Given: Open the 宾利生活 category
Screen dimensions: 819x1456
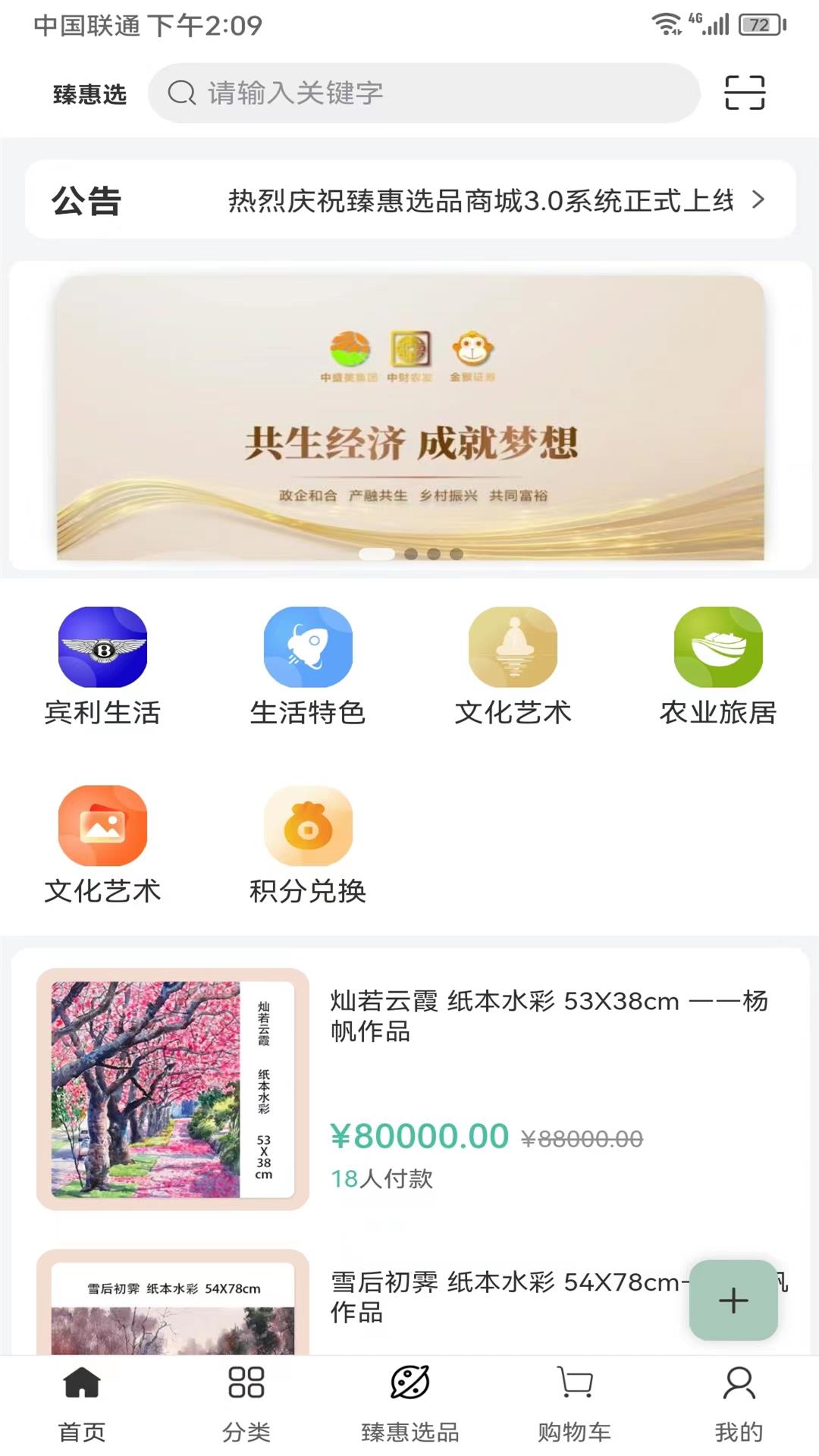Looking at the screenshot, I should [102, 667].
